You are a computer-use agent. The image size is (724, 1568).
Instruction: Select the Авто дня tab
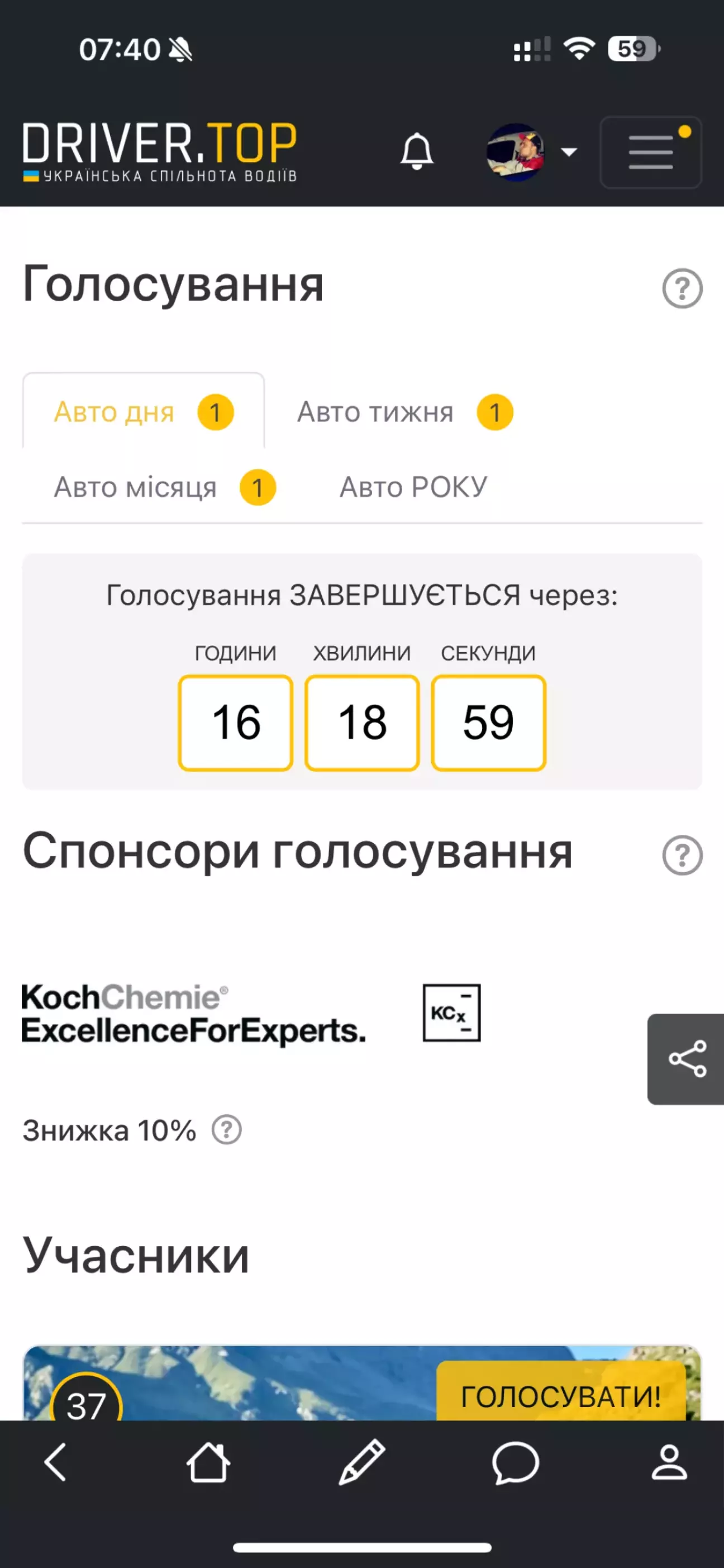coord(144,412)
